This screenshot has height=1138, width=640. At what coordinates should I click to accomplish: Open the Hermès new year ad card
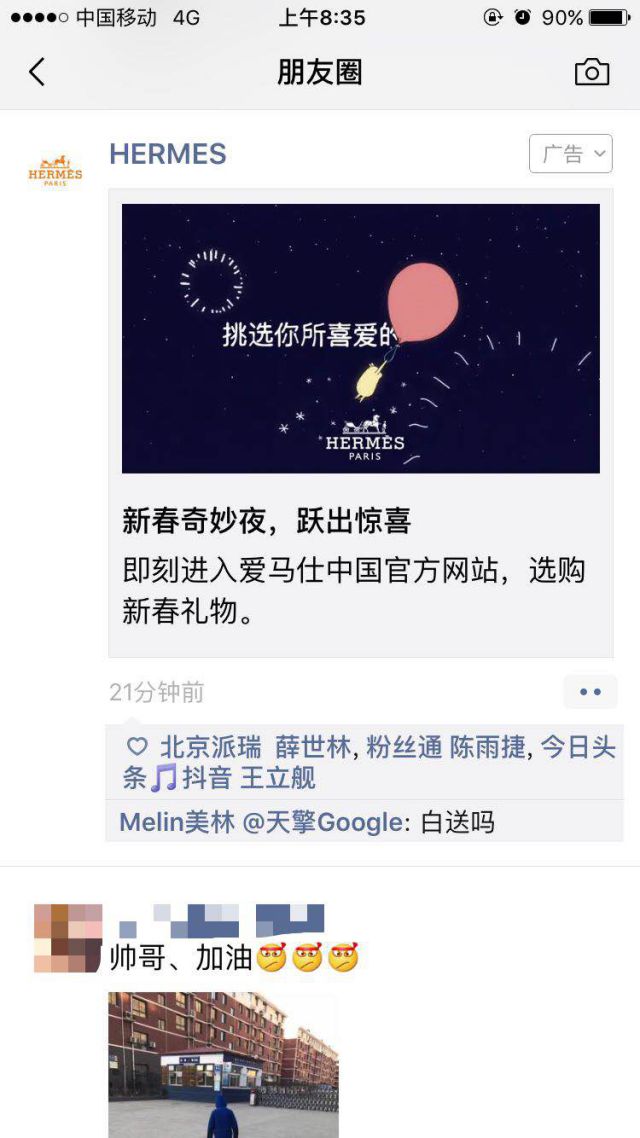(x=360, y=420)
